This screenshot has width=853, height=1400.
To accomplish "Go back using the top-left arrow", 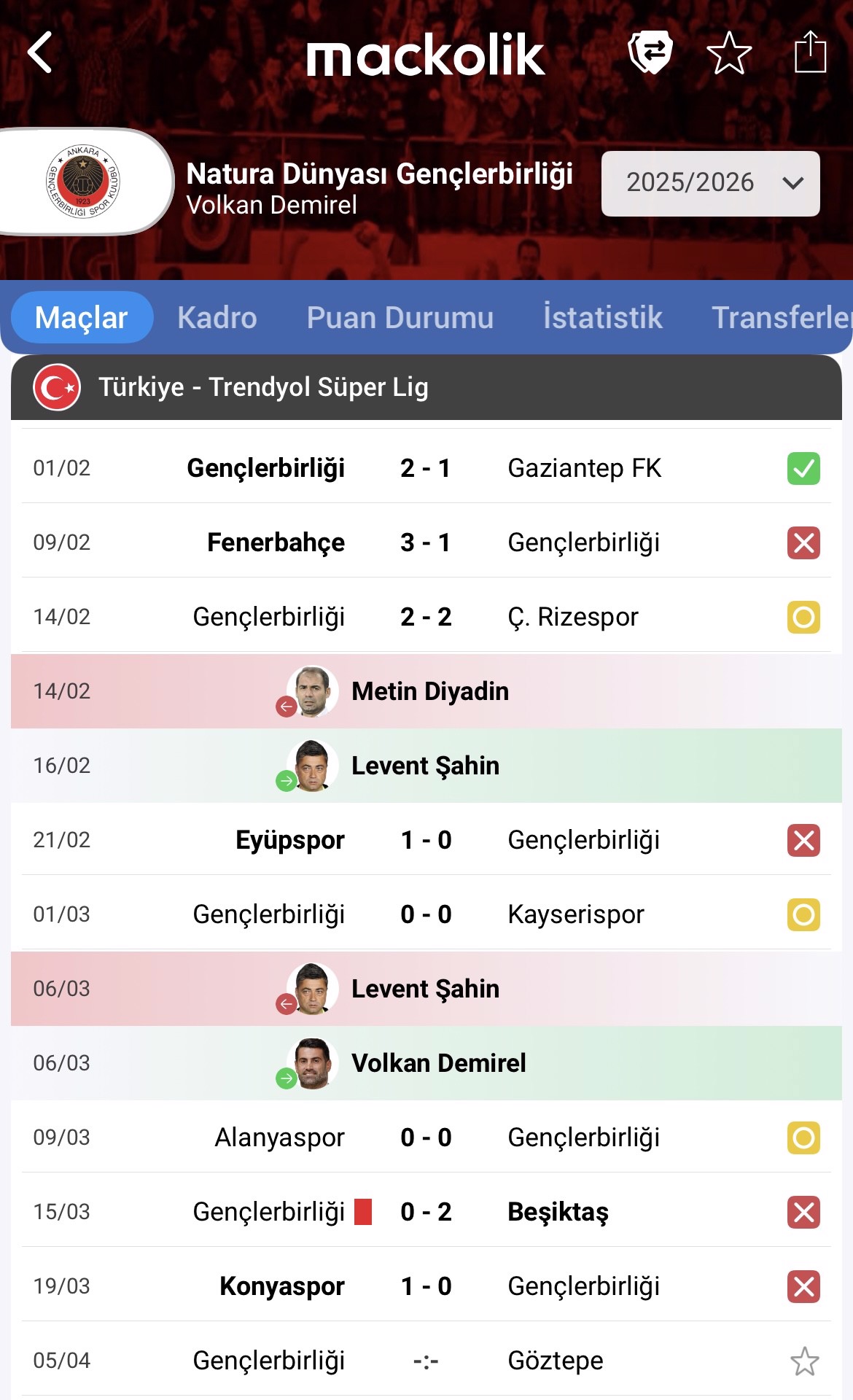I will tap(40, 52).
